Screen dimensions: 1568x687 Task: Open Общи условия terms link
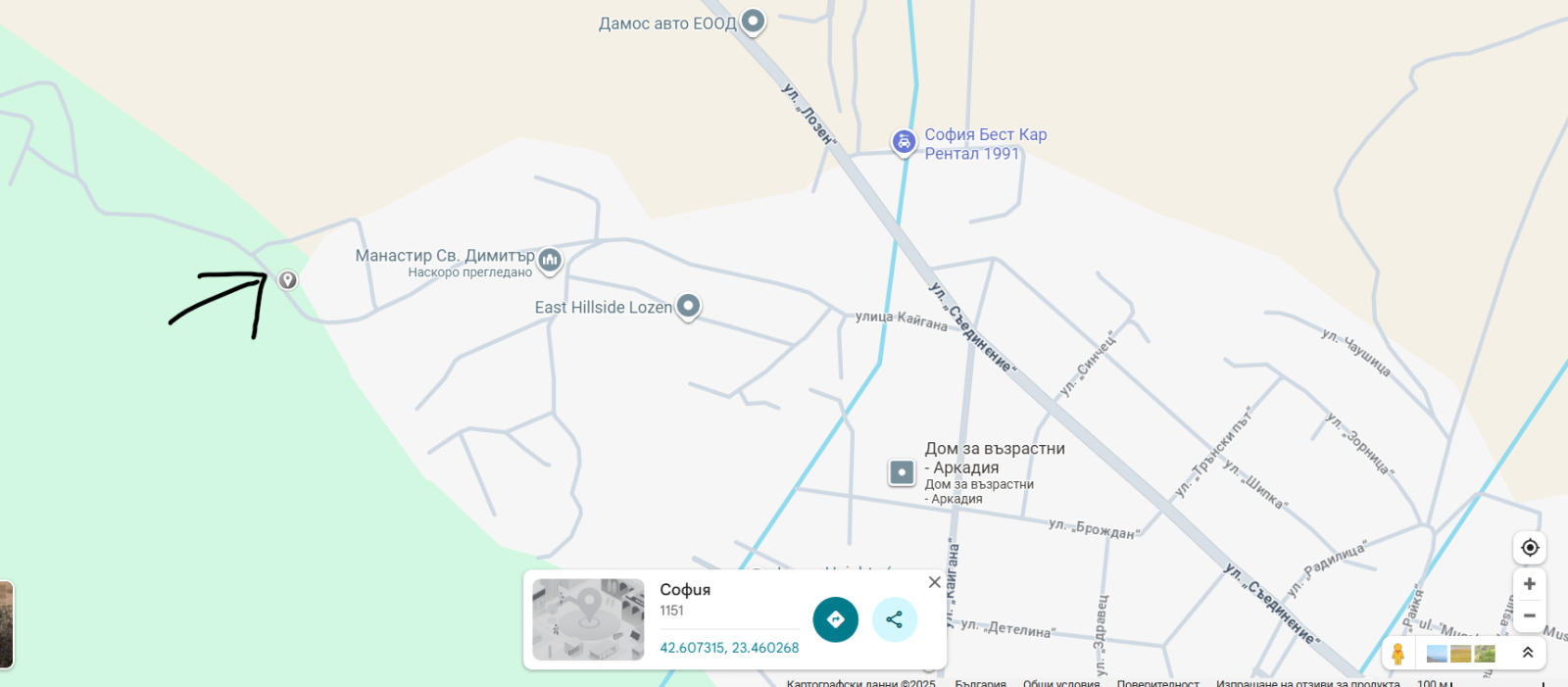coord(1060,682)
